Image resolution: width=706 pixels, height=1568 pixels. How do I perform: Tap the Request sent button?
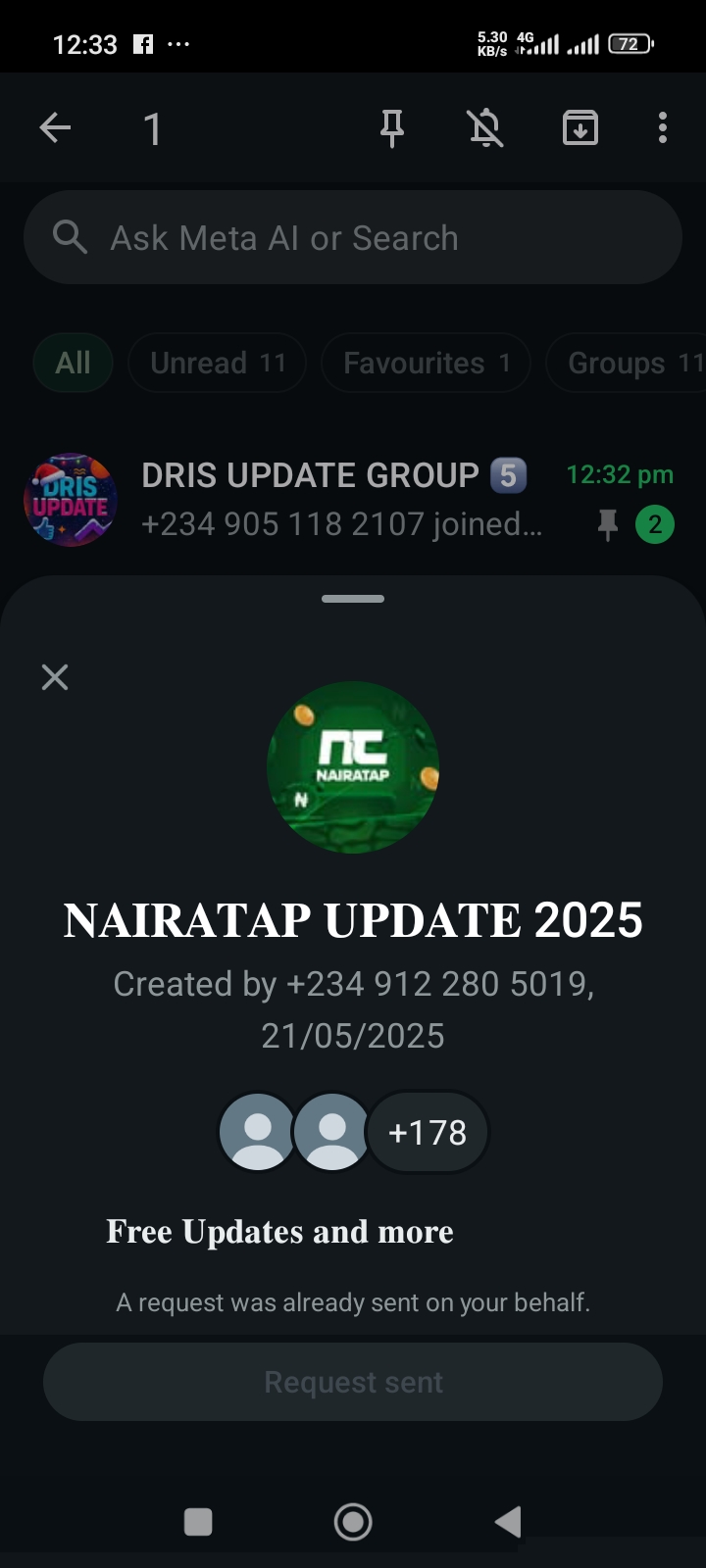click(353, 1382)
